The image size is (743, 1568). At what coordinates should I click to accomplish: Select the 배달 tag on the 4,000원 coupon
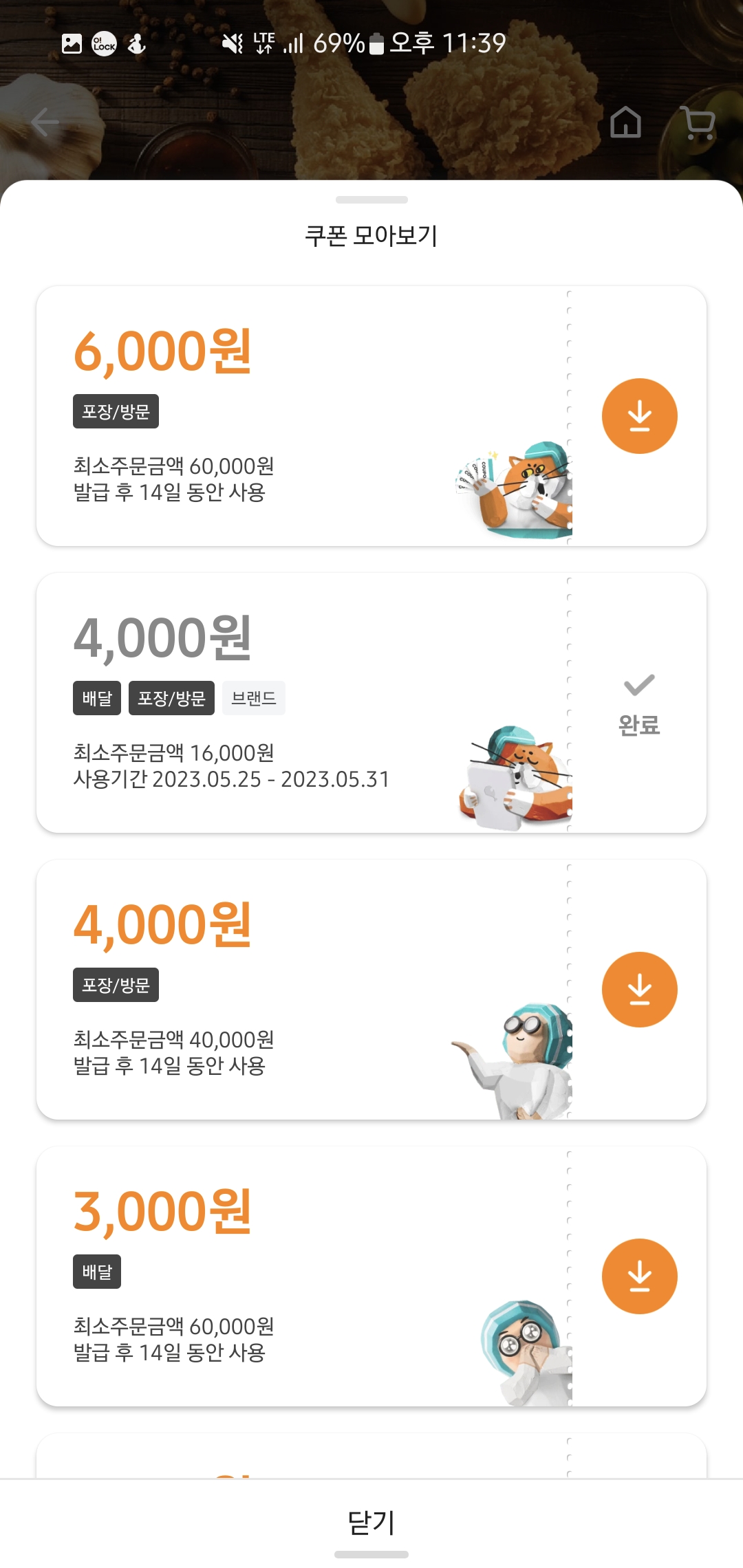pos(96,697)
